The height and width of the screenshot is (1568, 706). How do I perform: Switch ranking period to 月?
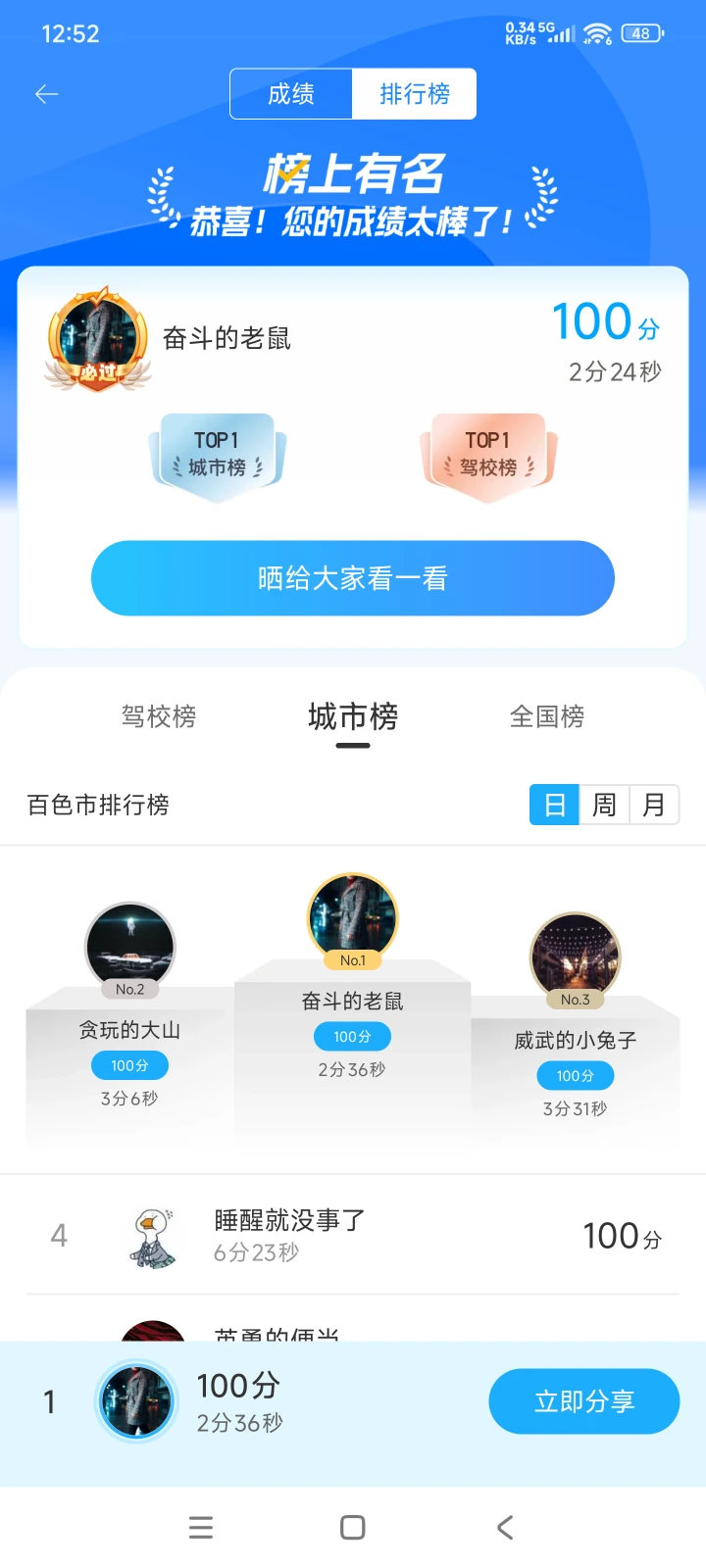(x=653, y=805)
